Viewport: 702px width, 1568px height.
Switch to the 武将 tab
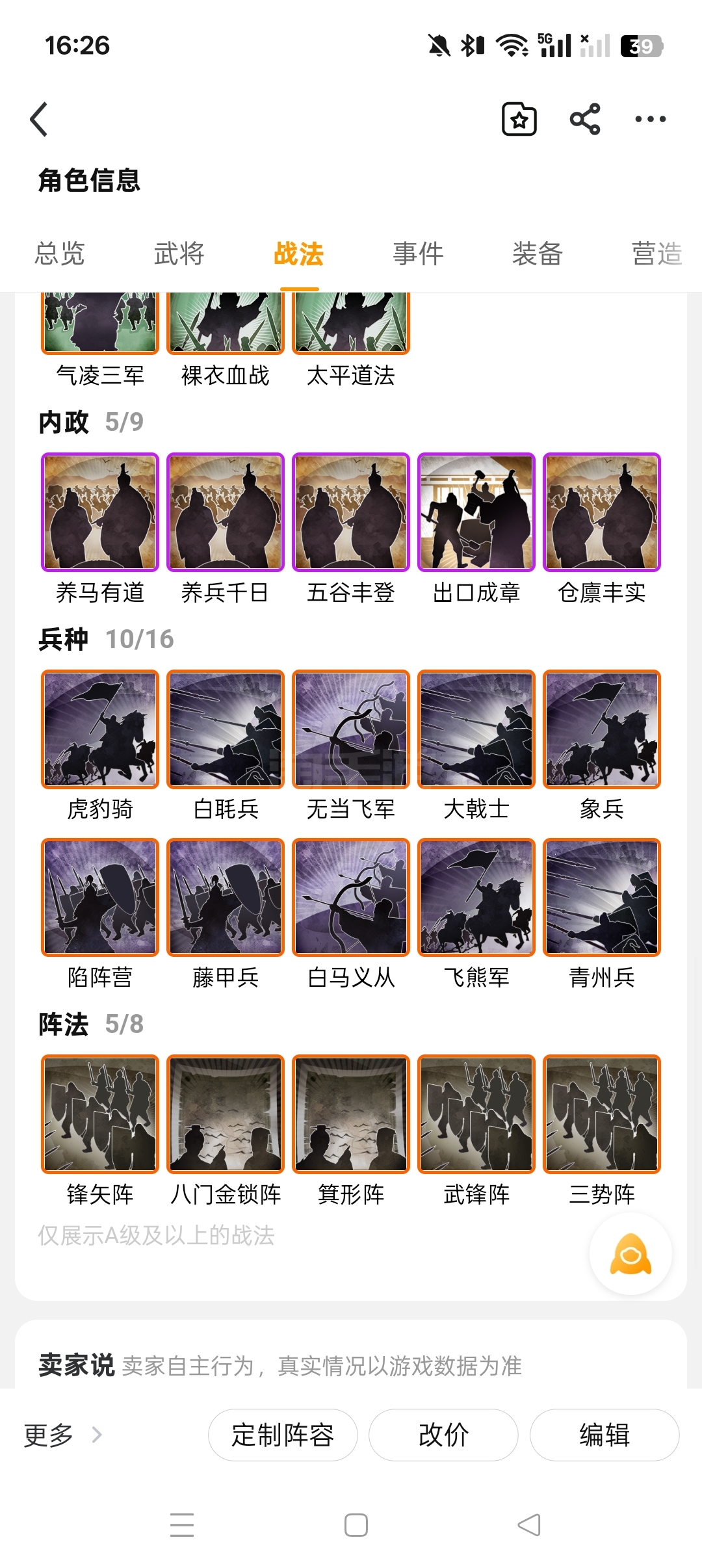click(x=179, y=254)
